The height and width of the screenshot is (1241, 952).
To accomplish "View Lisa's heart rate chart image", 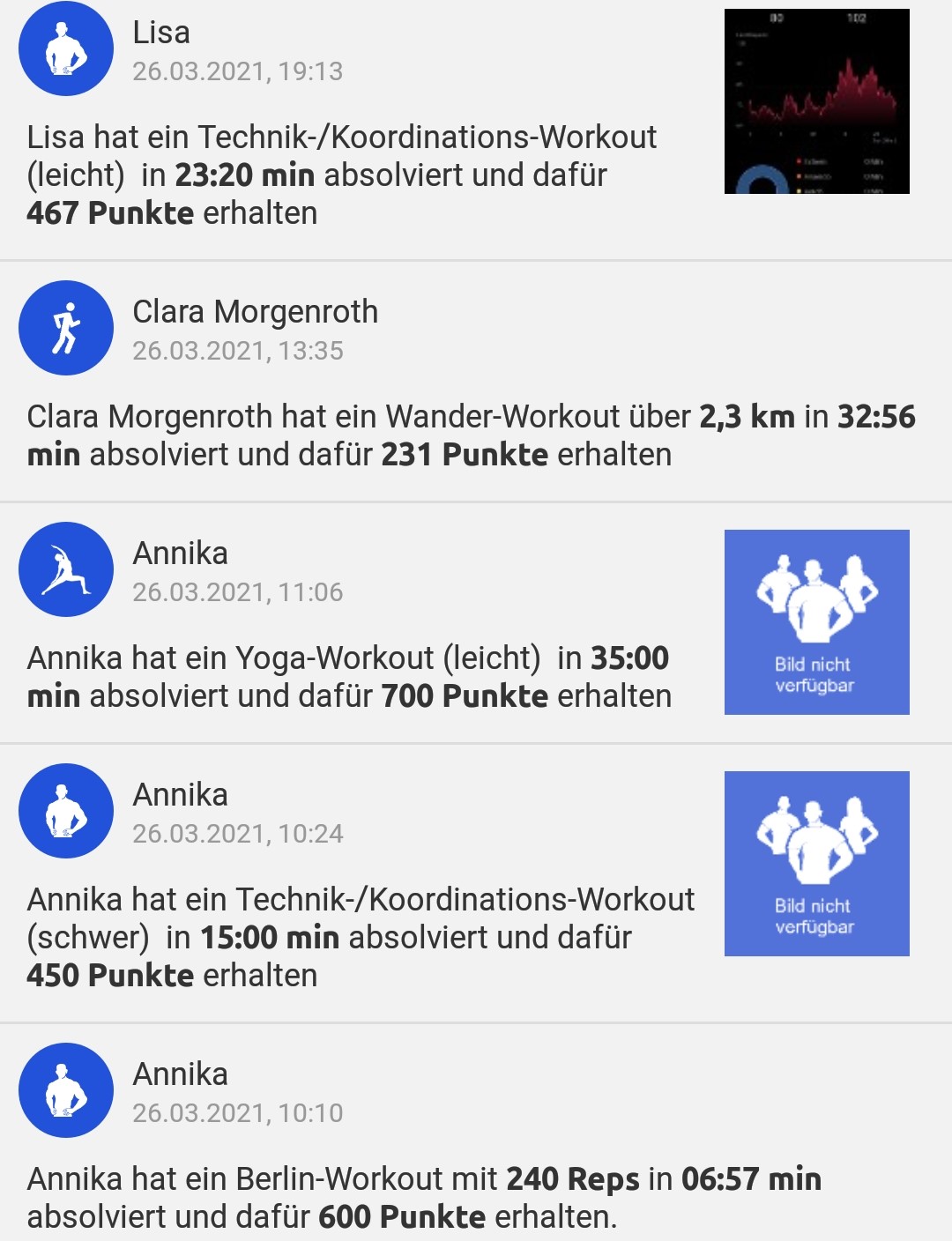I will click(x=816, y=101).
